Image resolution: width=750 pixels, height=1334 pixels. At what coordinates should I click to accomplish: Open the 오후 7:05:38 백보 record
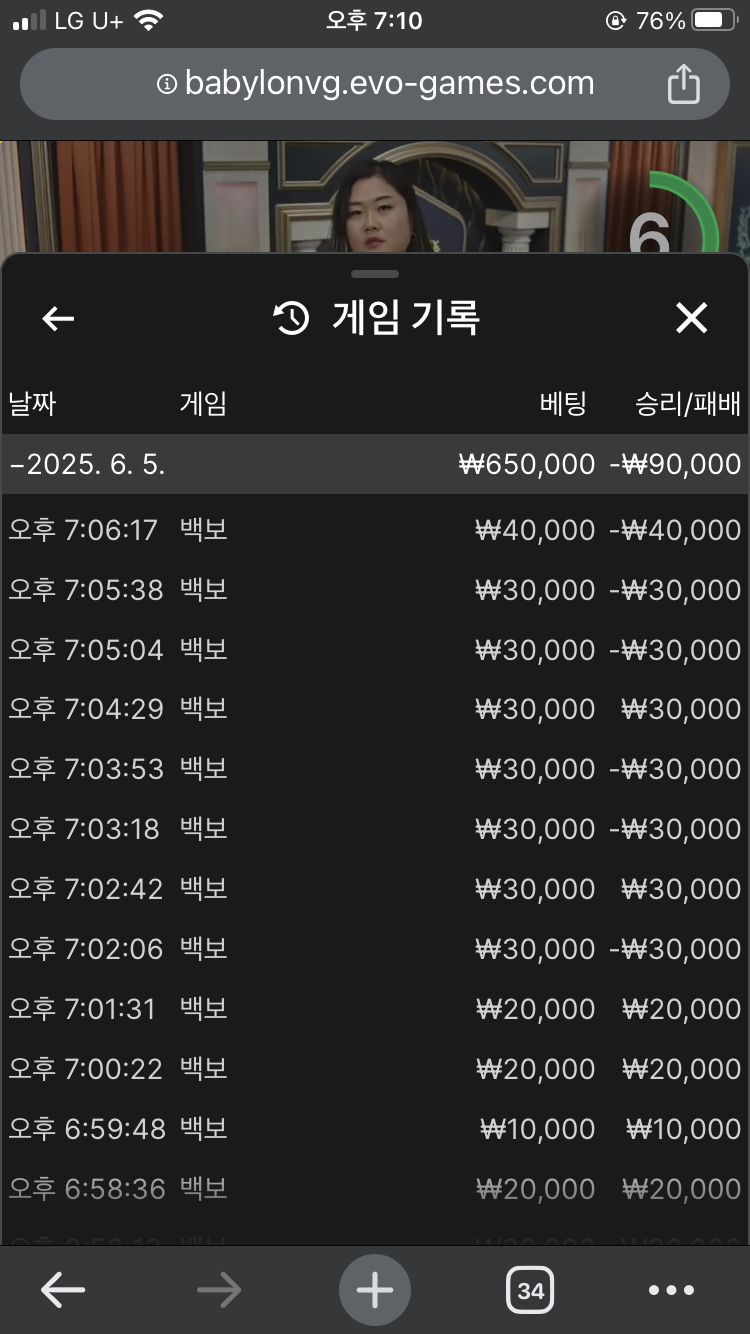(375, 589)
